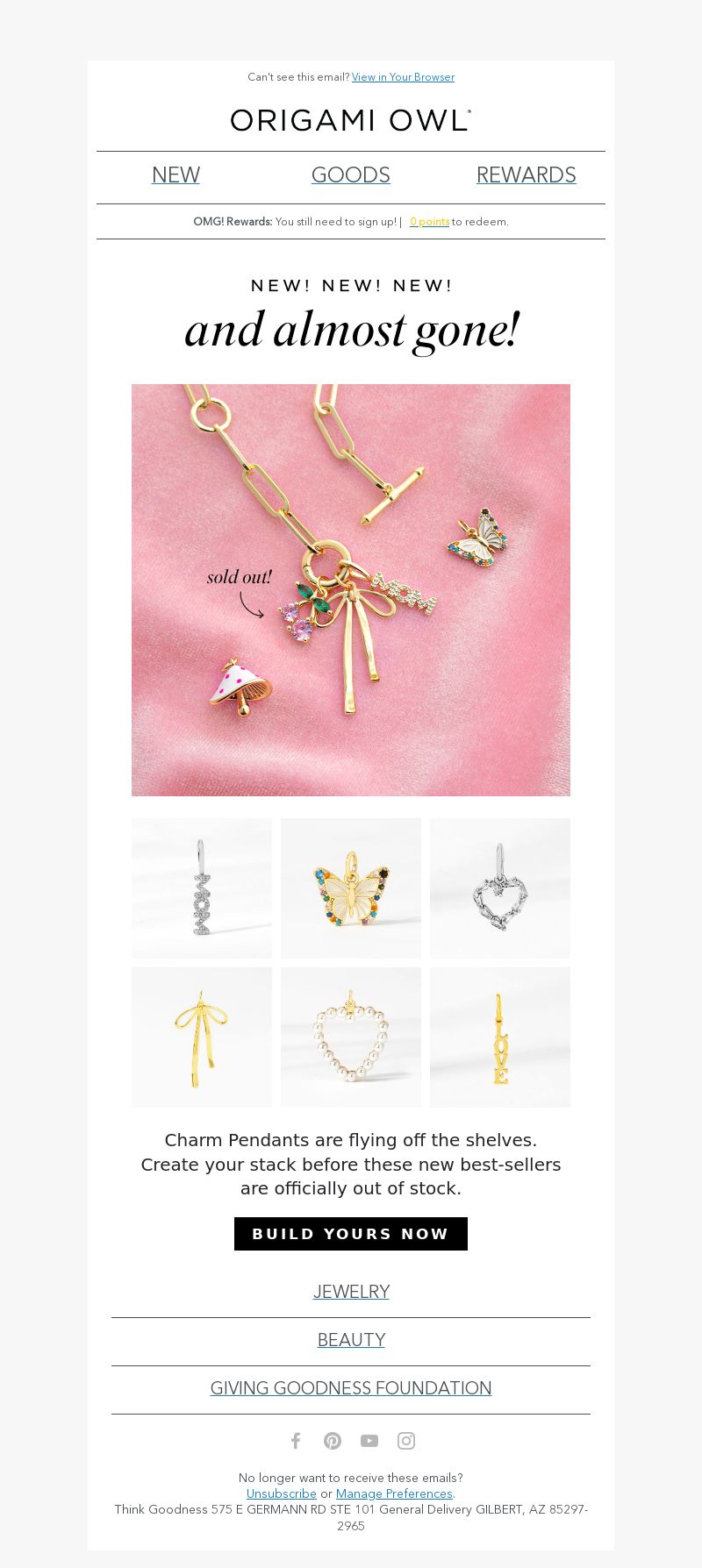The width and height of the screenshot is (702, 1568).
Task: Open View in Your Browser link
Action: [x=403, y=77]
